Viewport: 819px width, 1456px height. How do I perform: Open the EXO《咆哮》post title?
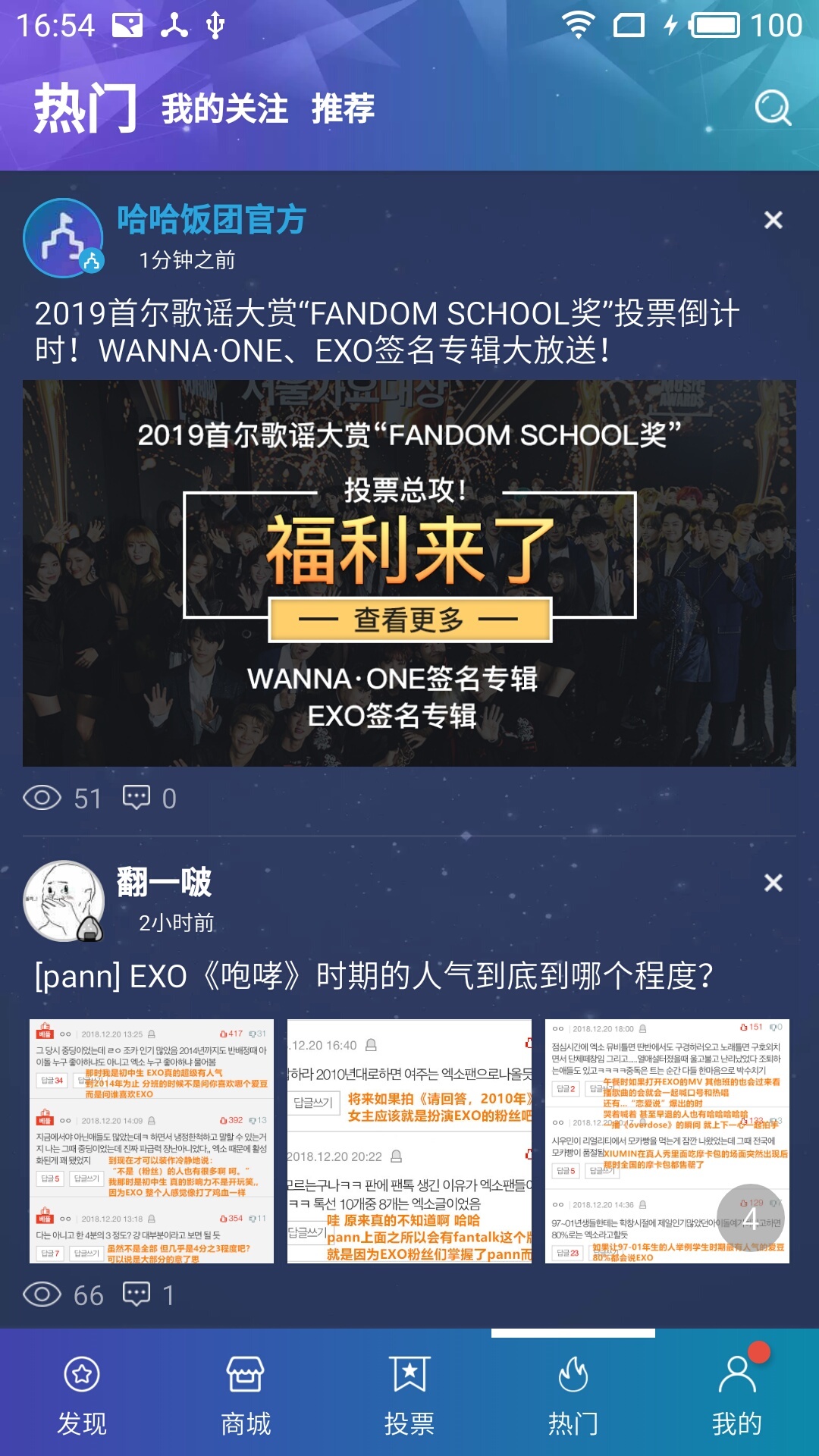click(375, 976)
